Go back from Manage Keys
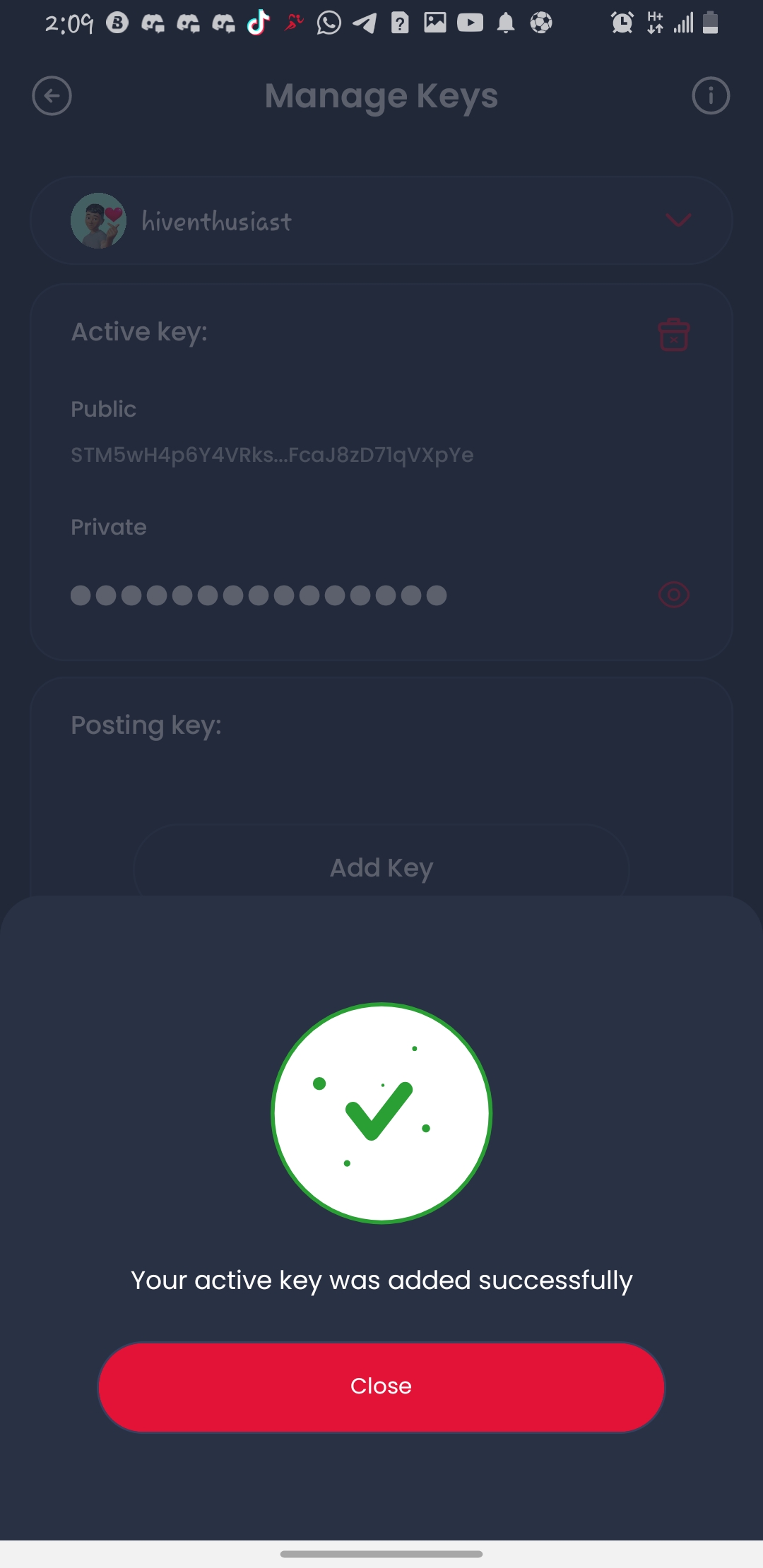 pos(52,95)
